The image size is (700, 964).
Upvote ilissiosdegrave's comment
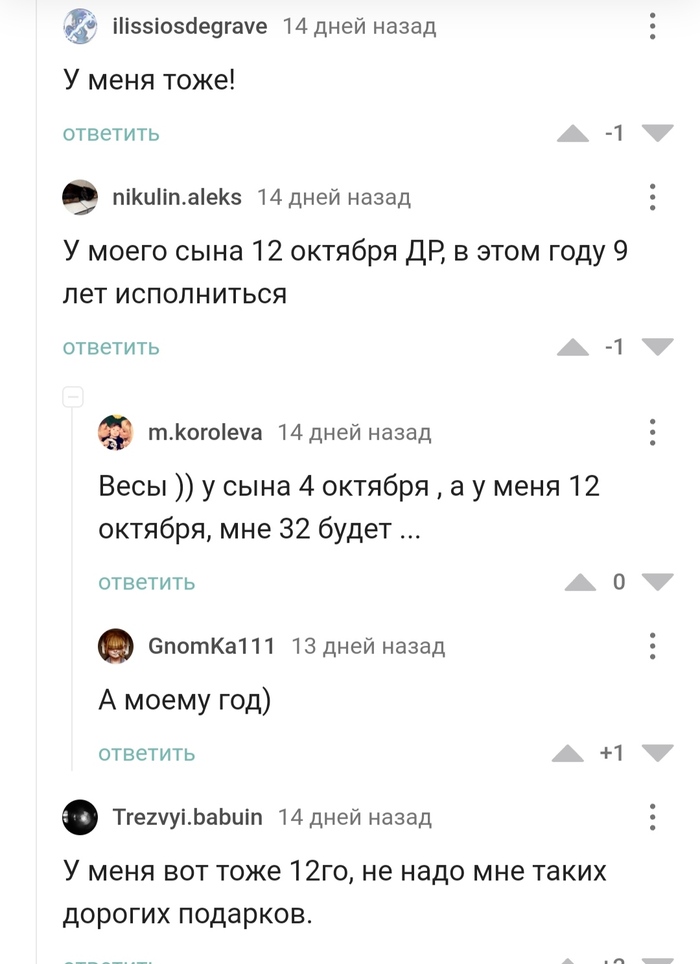coord(572,134)
